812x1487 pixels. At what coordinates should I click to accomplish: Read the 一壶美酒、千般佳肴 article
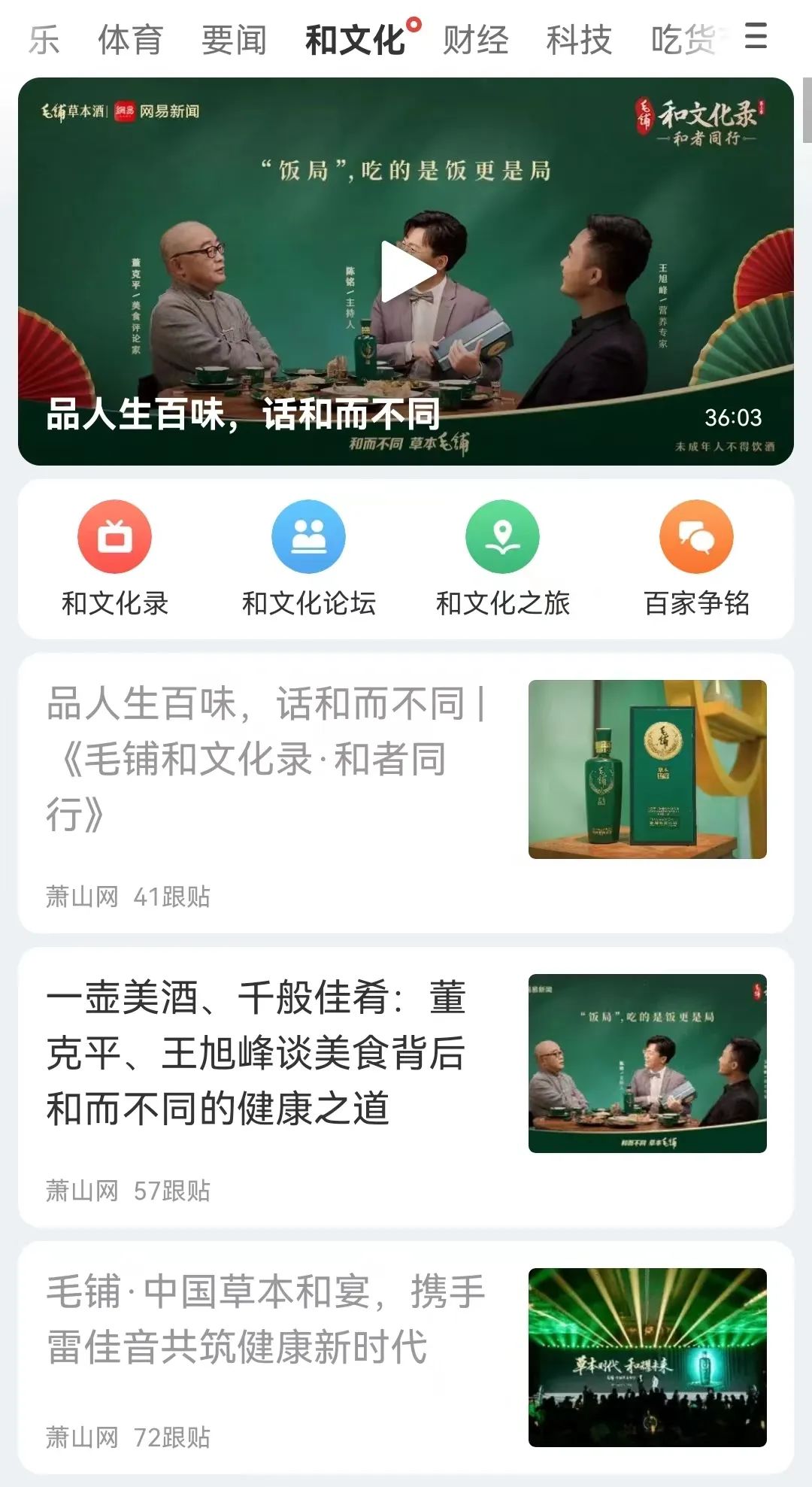tap(256, 1053)
